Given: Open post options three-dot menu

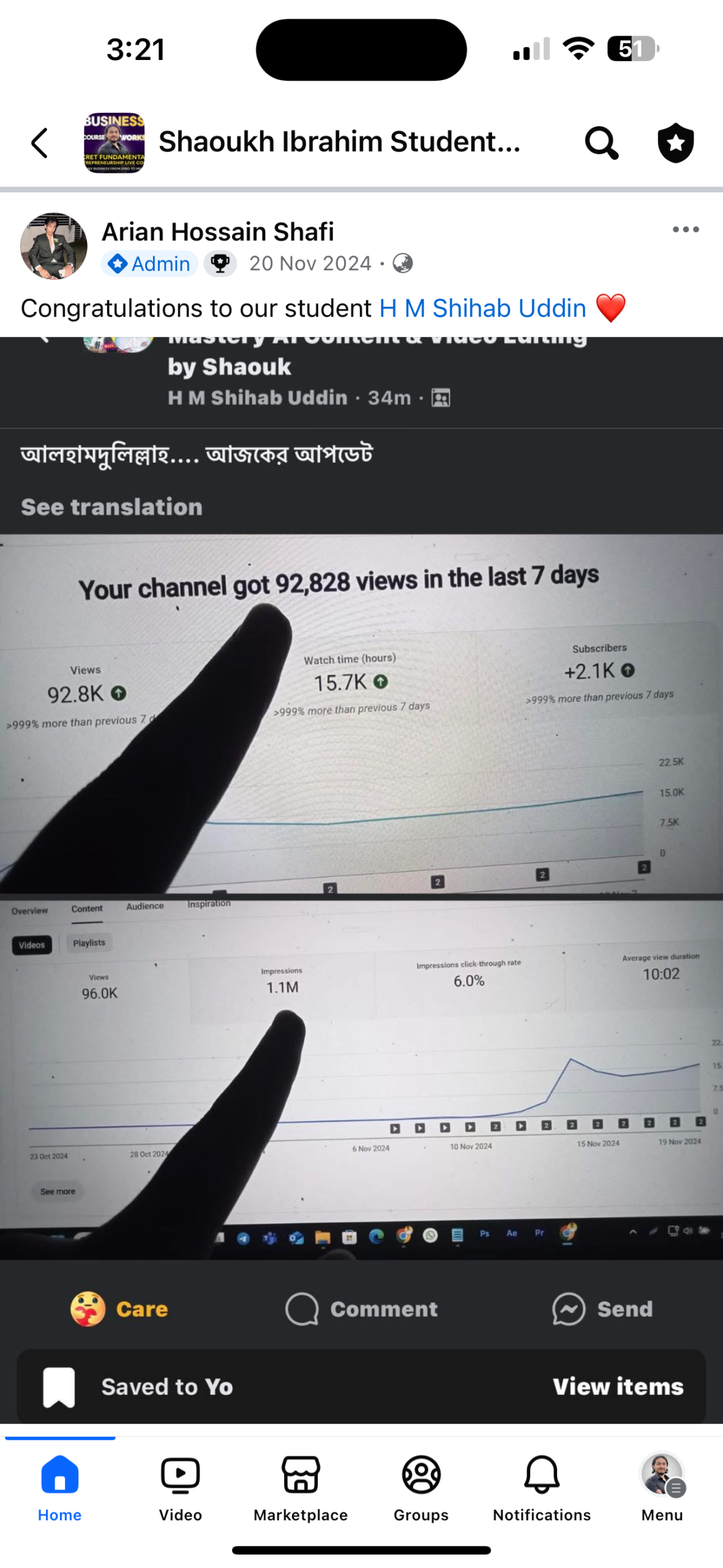Looking at the screenshot, I should pos(685,230).
